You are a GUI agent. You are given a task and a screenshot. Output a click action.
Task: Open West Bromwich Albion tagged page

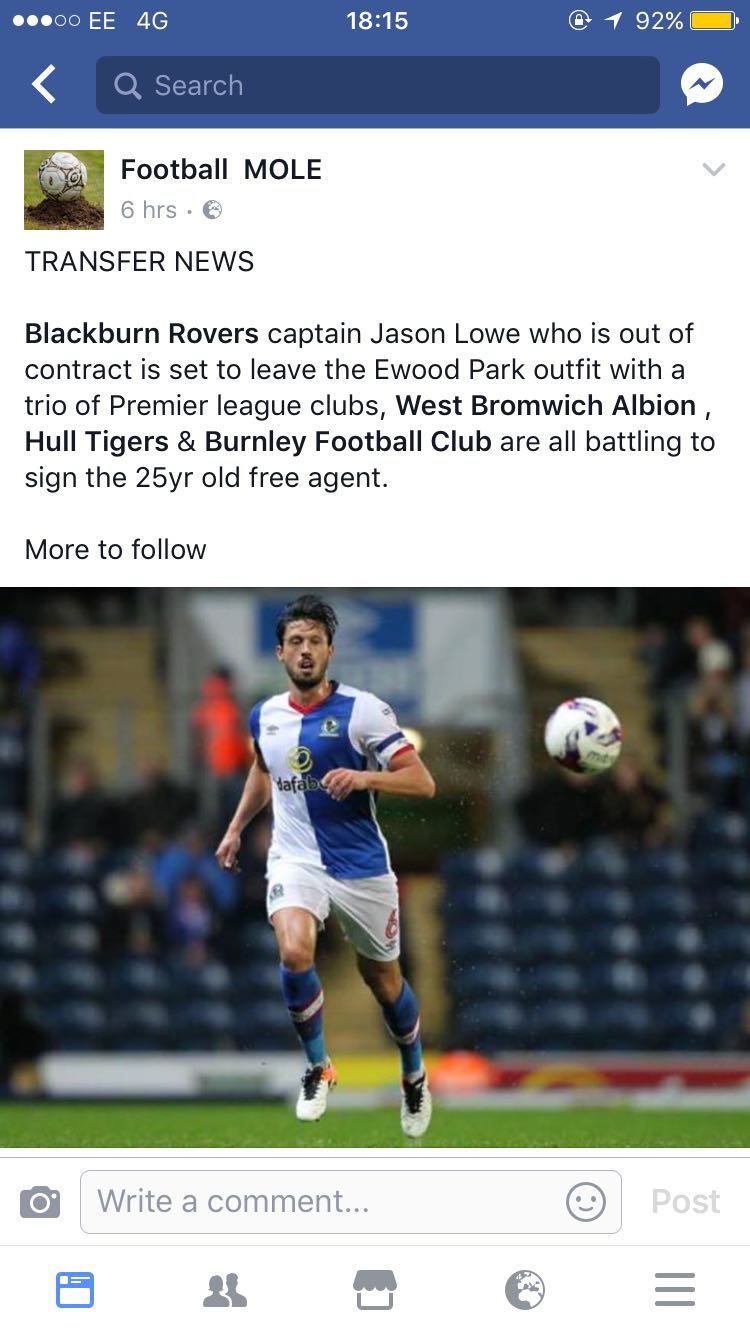point(546,405)
